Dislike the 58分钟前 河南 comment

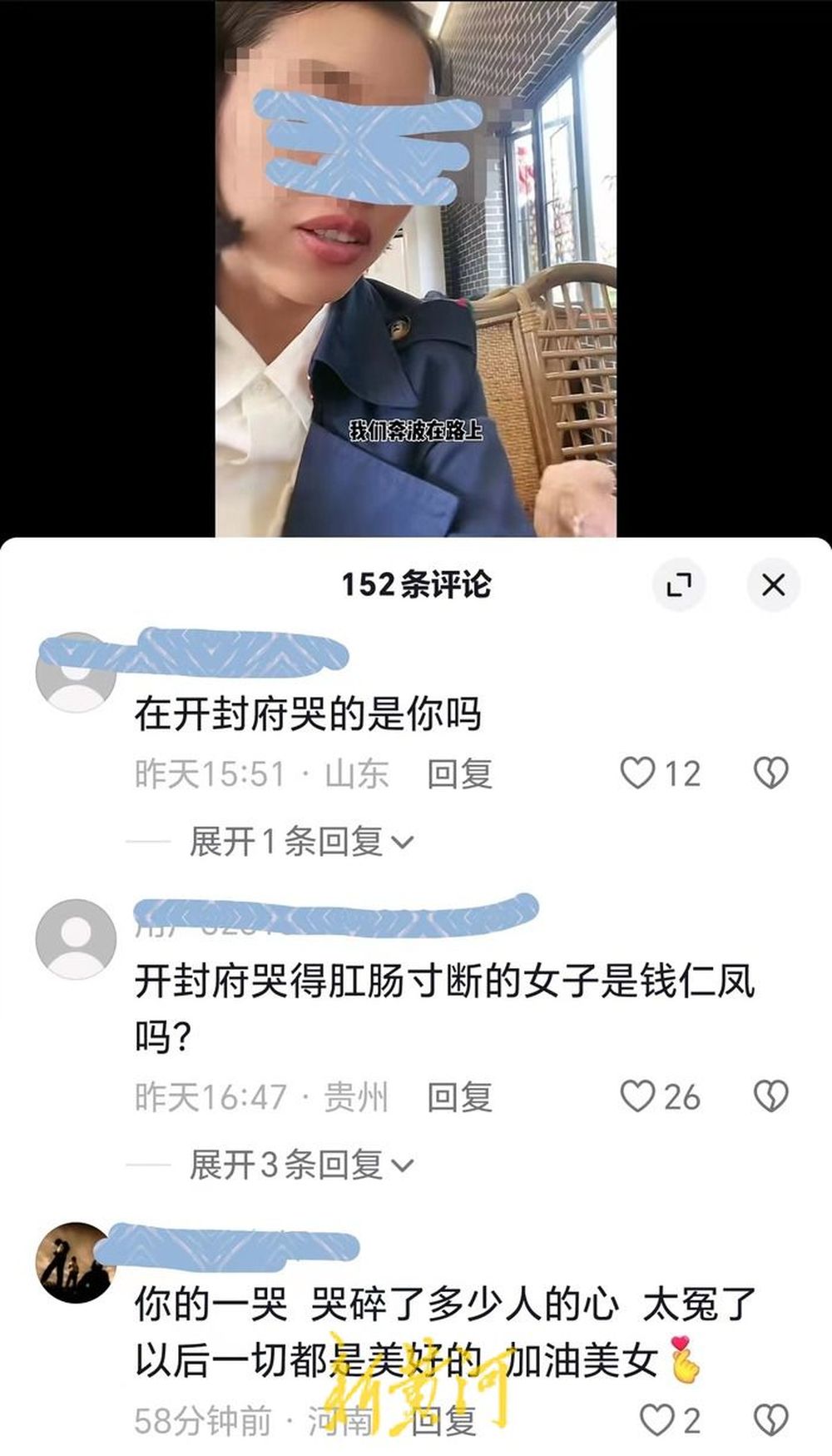771,1420
